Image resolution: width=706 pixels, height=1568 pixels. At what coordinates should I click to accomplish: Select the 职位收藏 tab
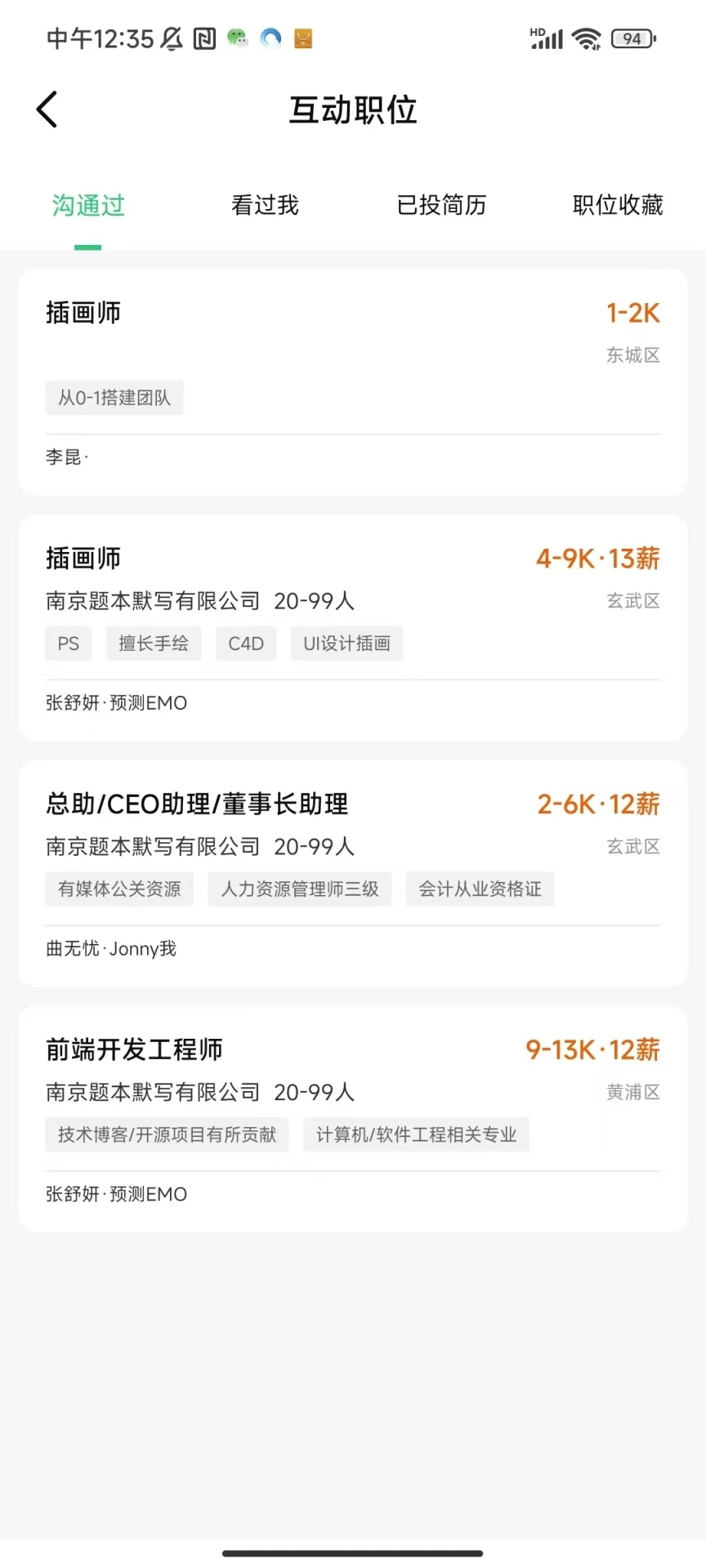617,206
